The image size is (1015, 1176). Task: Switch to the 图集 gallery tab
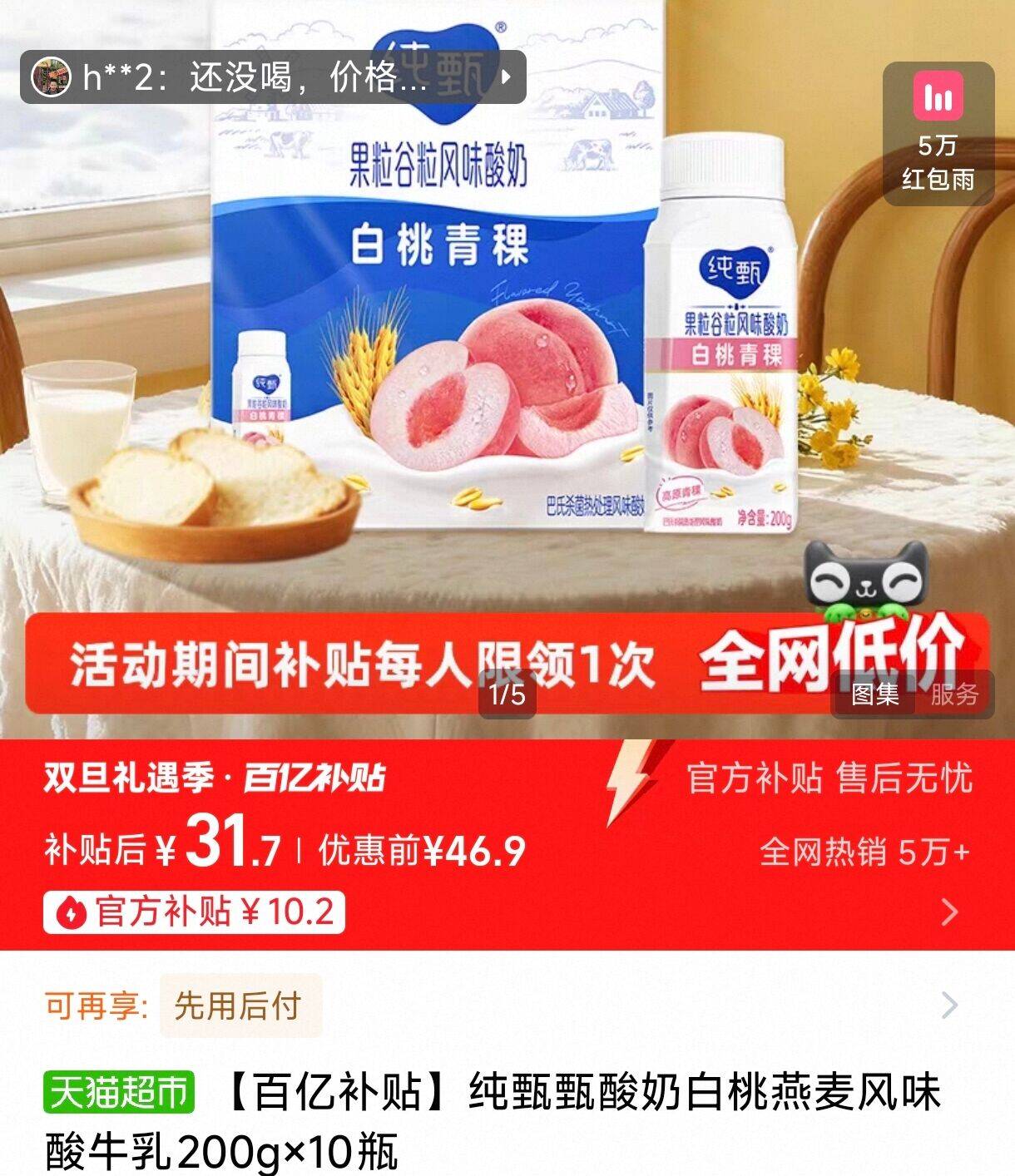click(874, 694)
